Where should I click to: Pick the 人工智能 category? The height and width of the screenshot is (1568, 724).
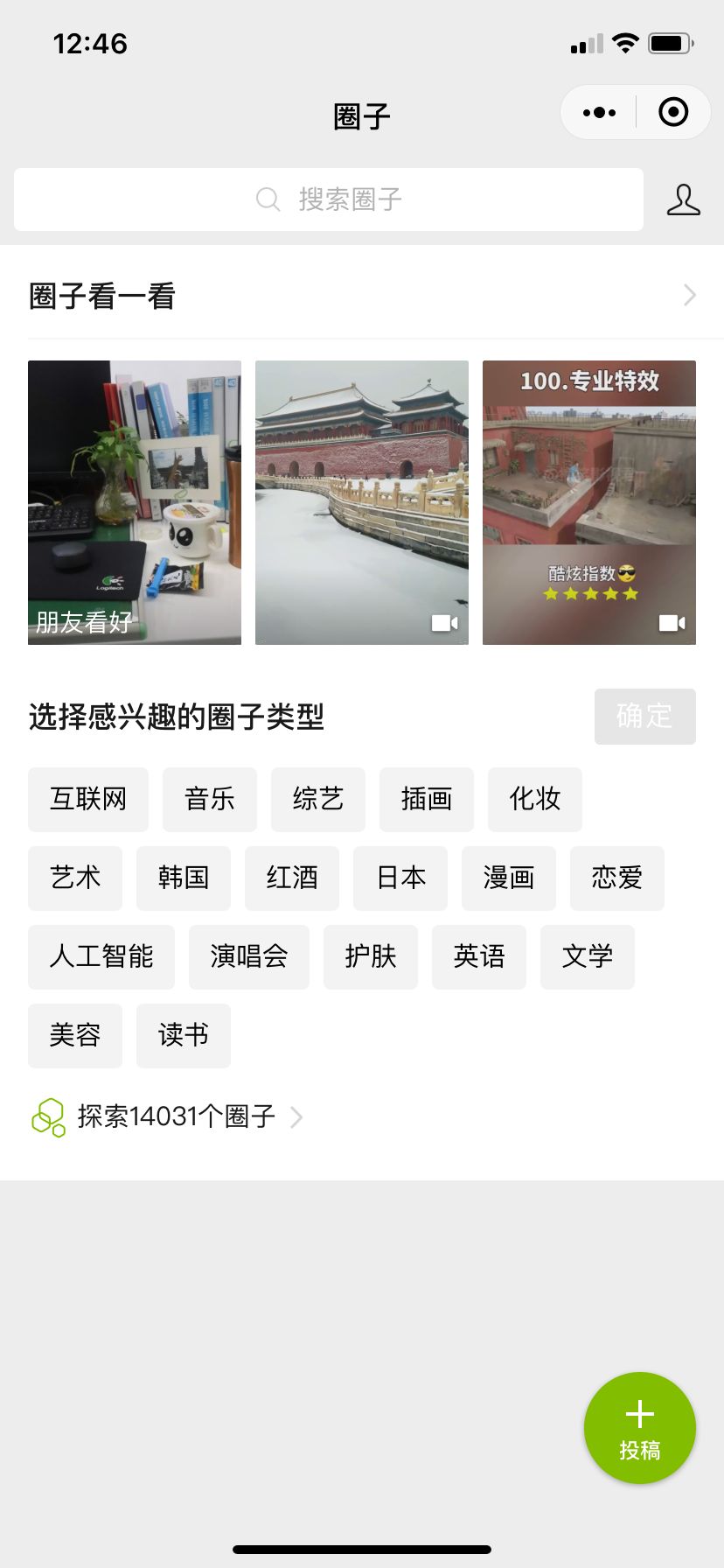pos(101,957)
